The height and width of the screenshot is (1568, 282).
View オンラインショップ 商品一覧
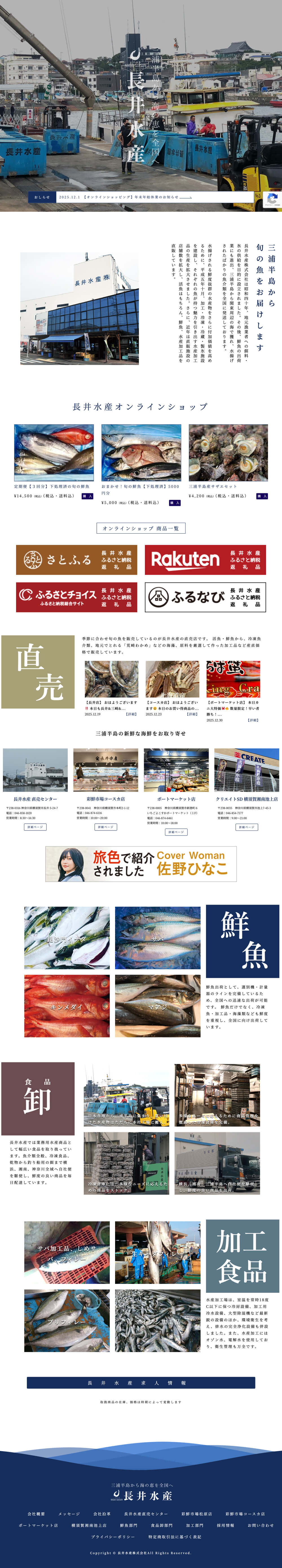[x=141, y=528]
